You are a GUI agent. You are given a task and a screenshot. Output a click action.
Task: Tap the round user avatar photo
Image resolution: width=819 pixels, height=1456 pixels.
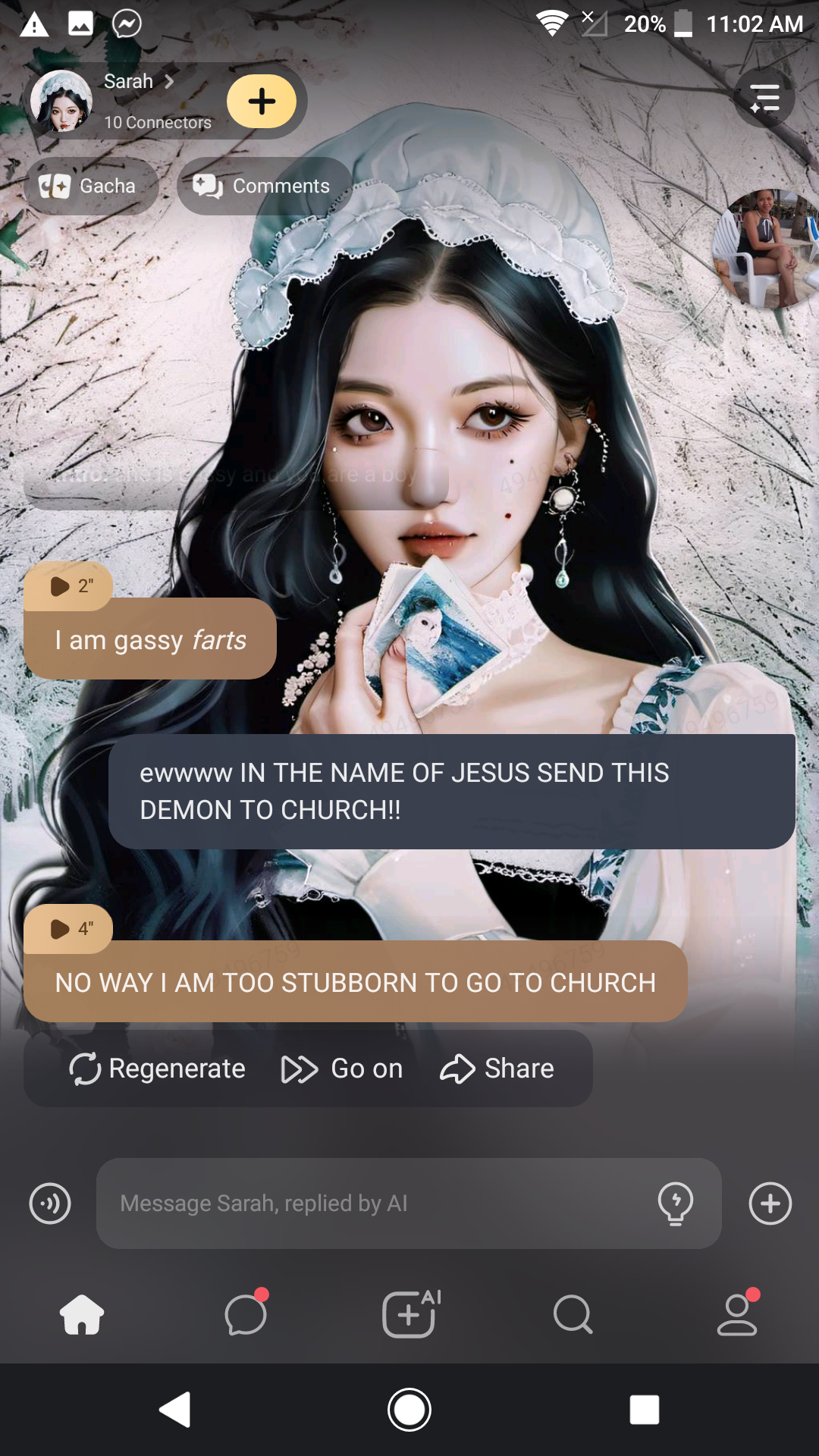click(766, 248)
